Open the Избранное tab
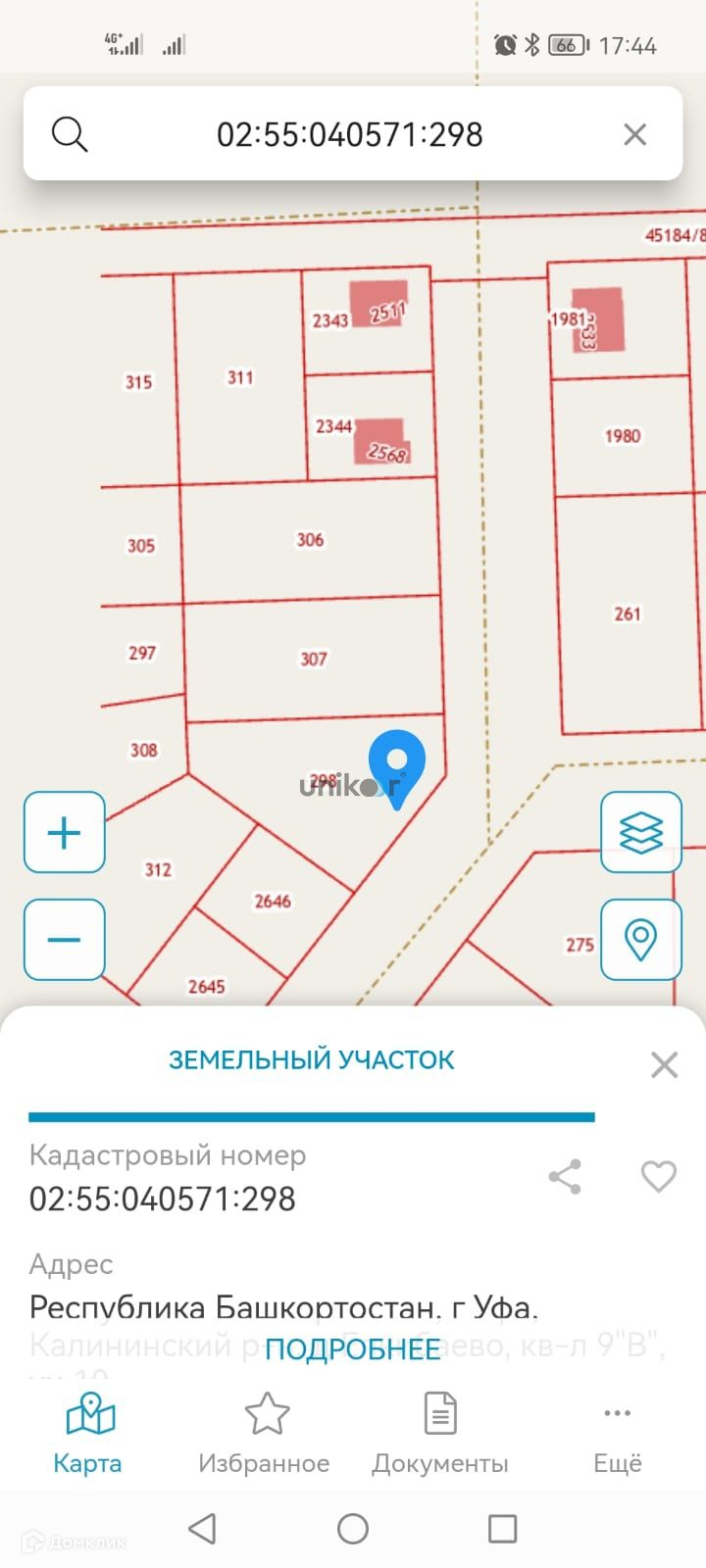Viewport: 706px width, 1568px height. pos(265,1434)
